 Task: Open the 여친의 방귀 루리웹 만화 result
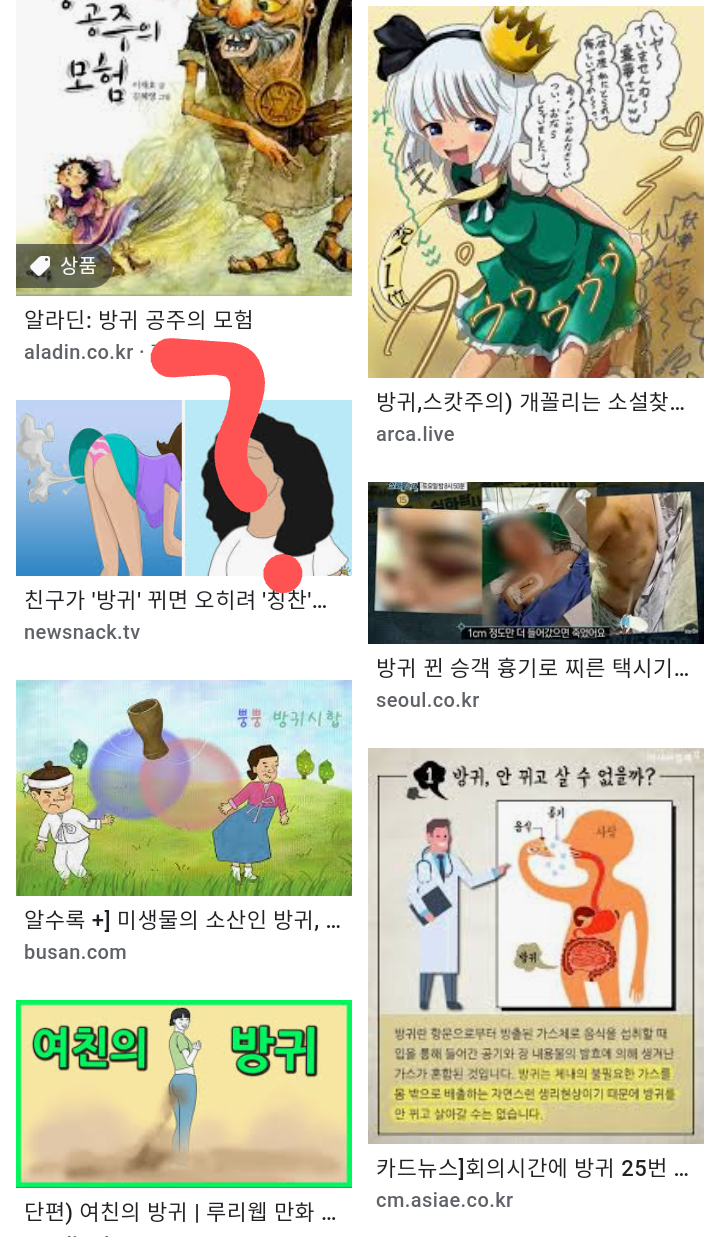click(183, 1093)
